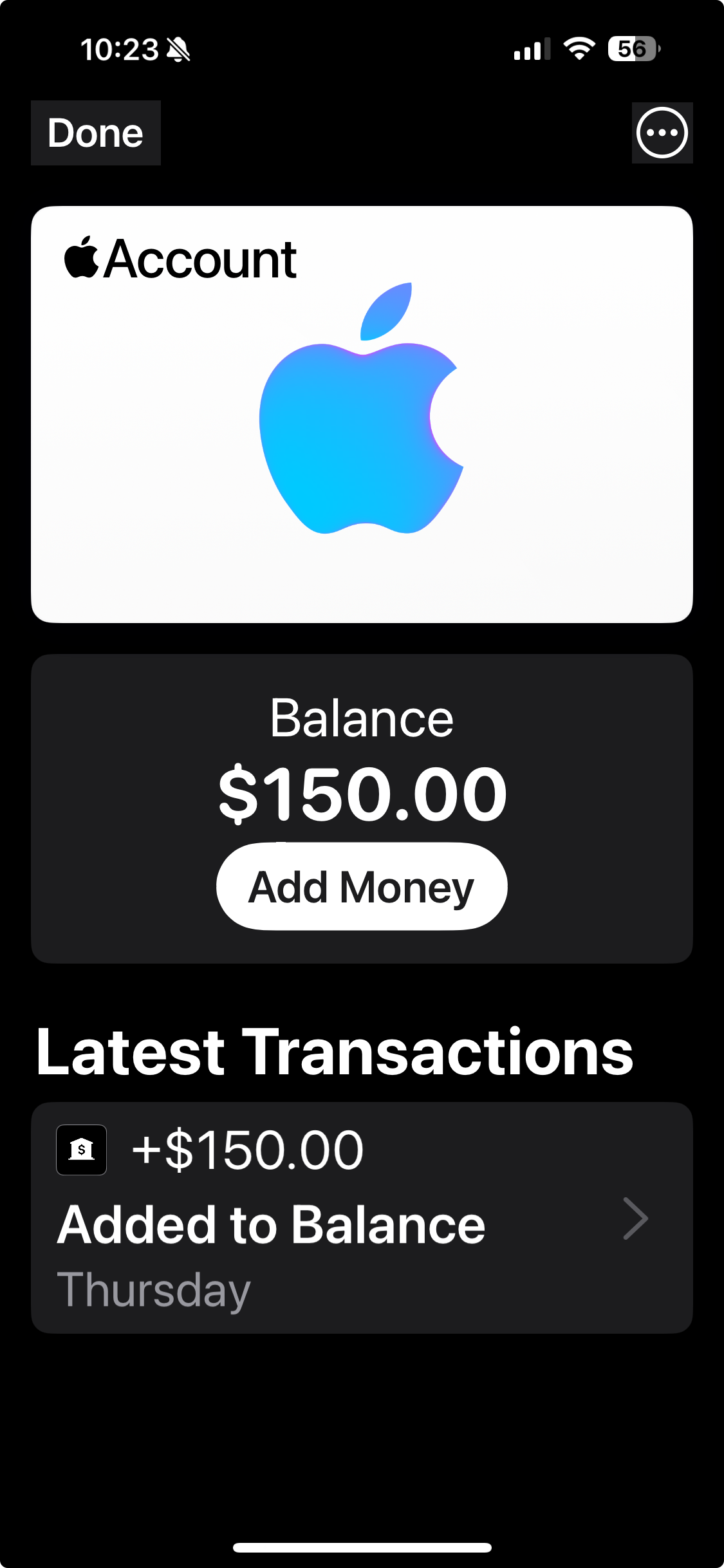The image size is (724, 1568).
Task: Open the more options ellipsis menu
Action: pyautogui.click(x=662, y=133)
